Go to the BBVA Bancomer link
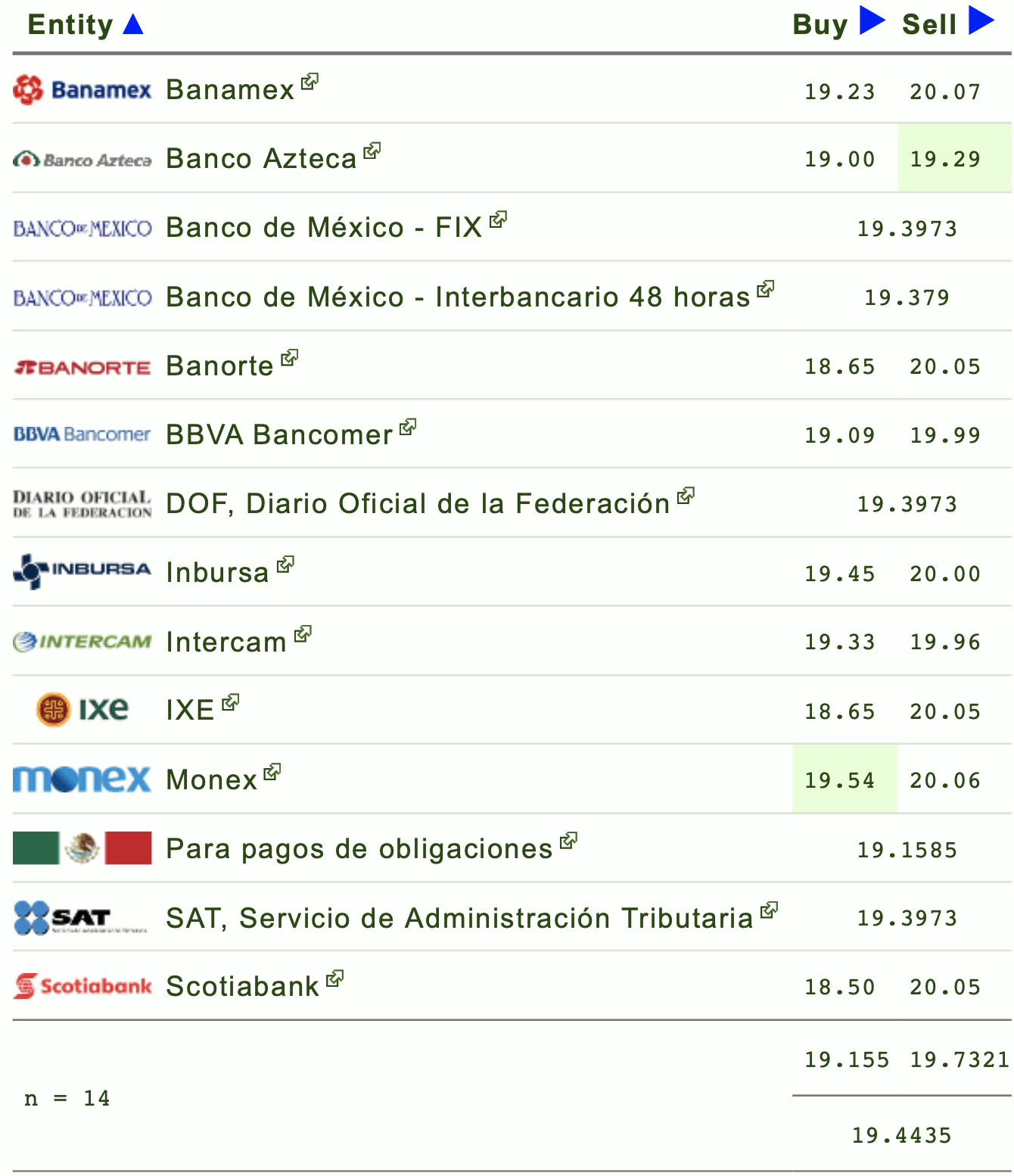Viewport: 1014px width, 1176px height. (279, 435)
